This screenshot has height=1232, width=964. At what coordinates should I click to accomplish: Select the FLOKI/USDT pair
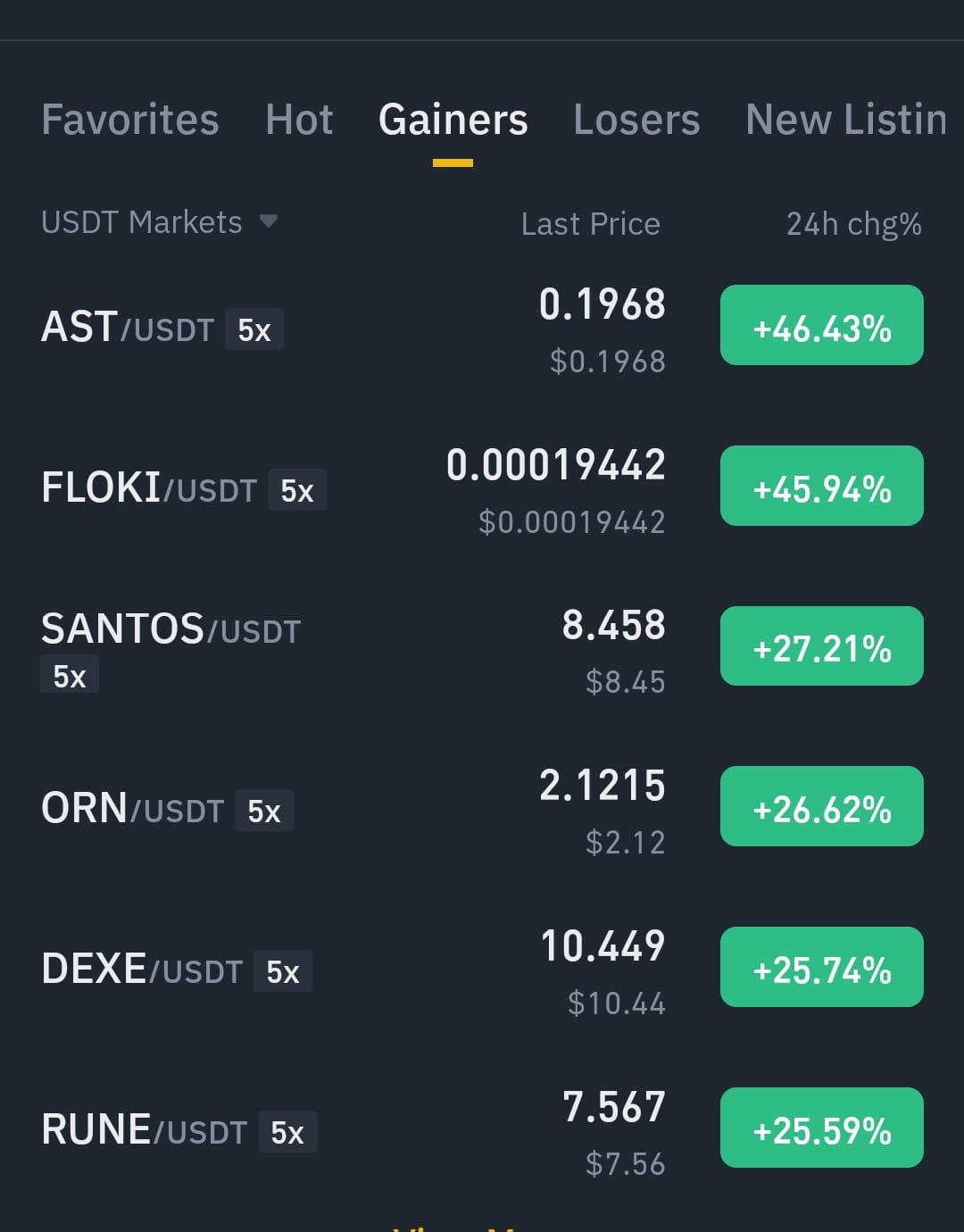152,489
